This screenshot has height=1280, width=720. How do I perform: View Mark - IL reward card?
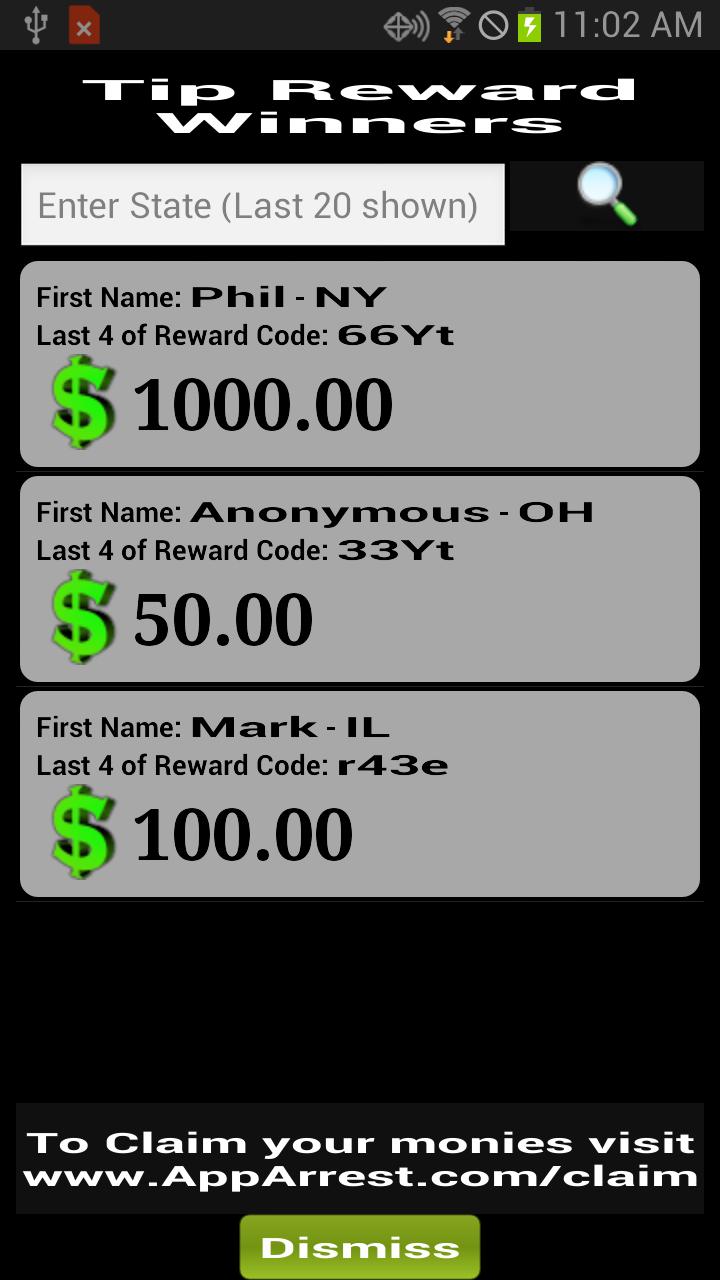(x=359, y=794)
